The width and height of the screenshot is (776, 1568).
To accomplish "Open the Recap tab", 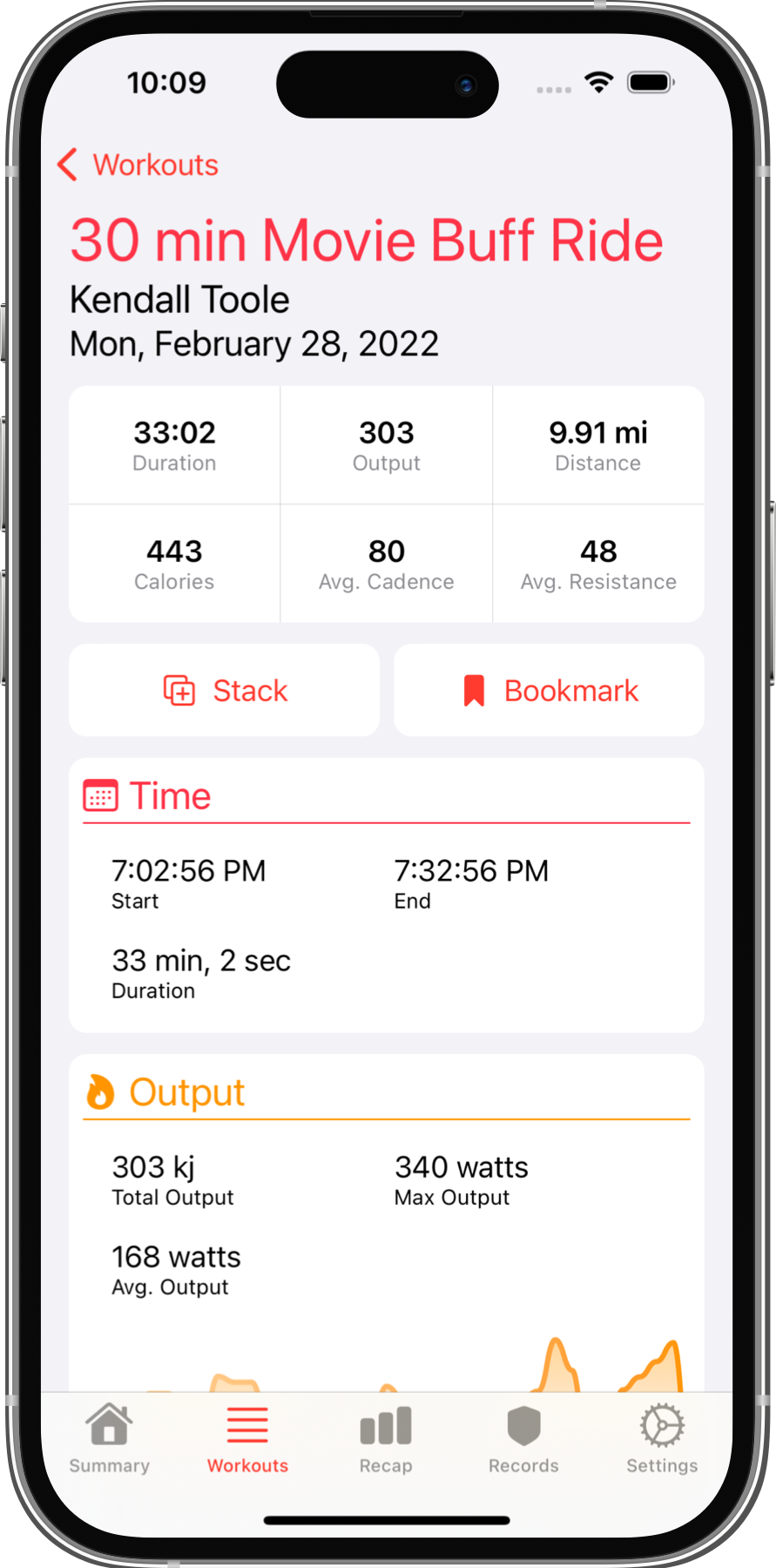I will click(386, 1439).
